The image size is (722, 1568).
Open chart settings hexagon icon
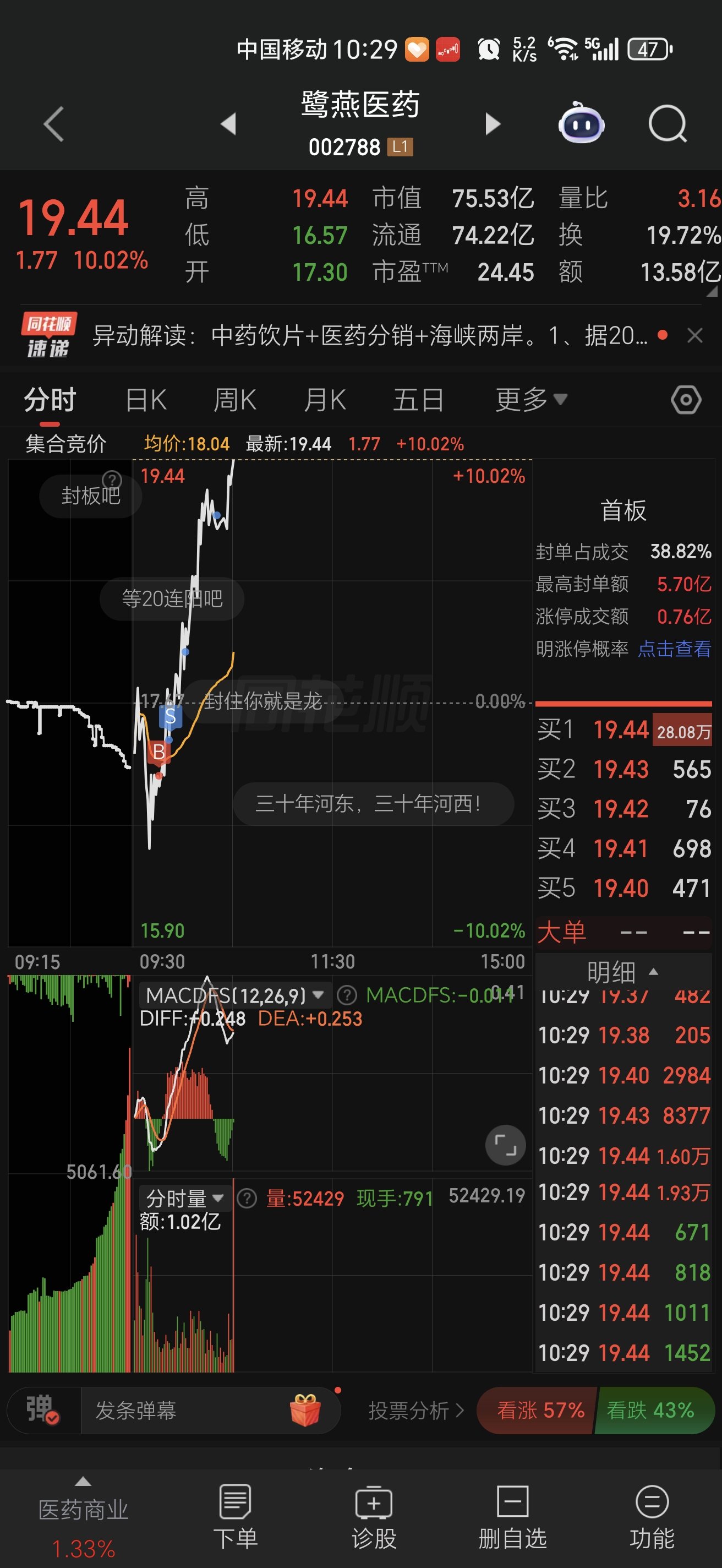tap(686, 400)
